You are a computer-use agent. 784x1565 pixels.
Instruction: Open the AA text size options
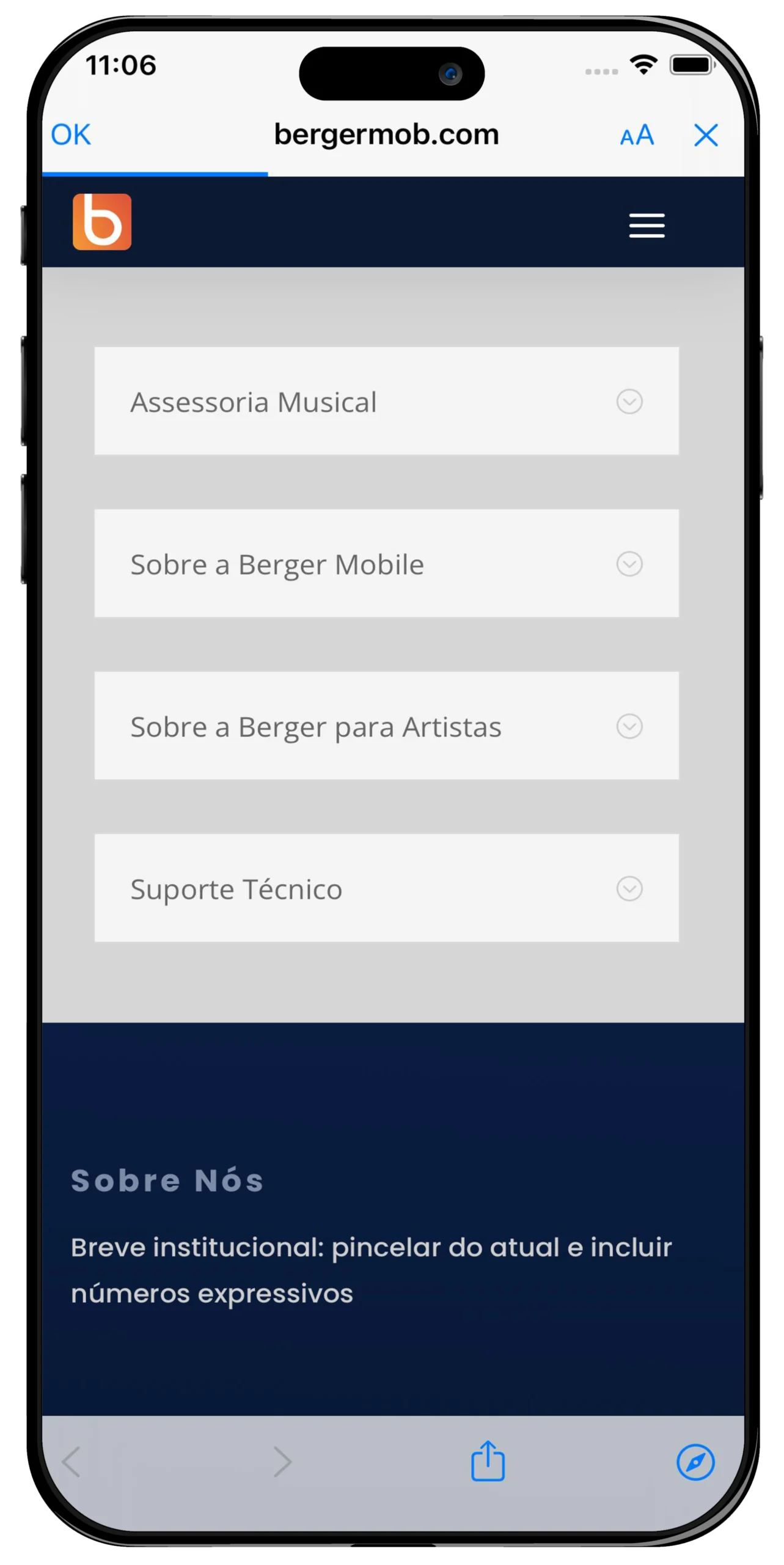click(637, 135)
